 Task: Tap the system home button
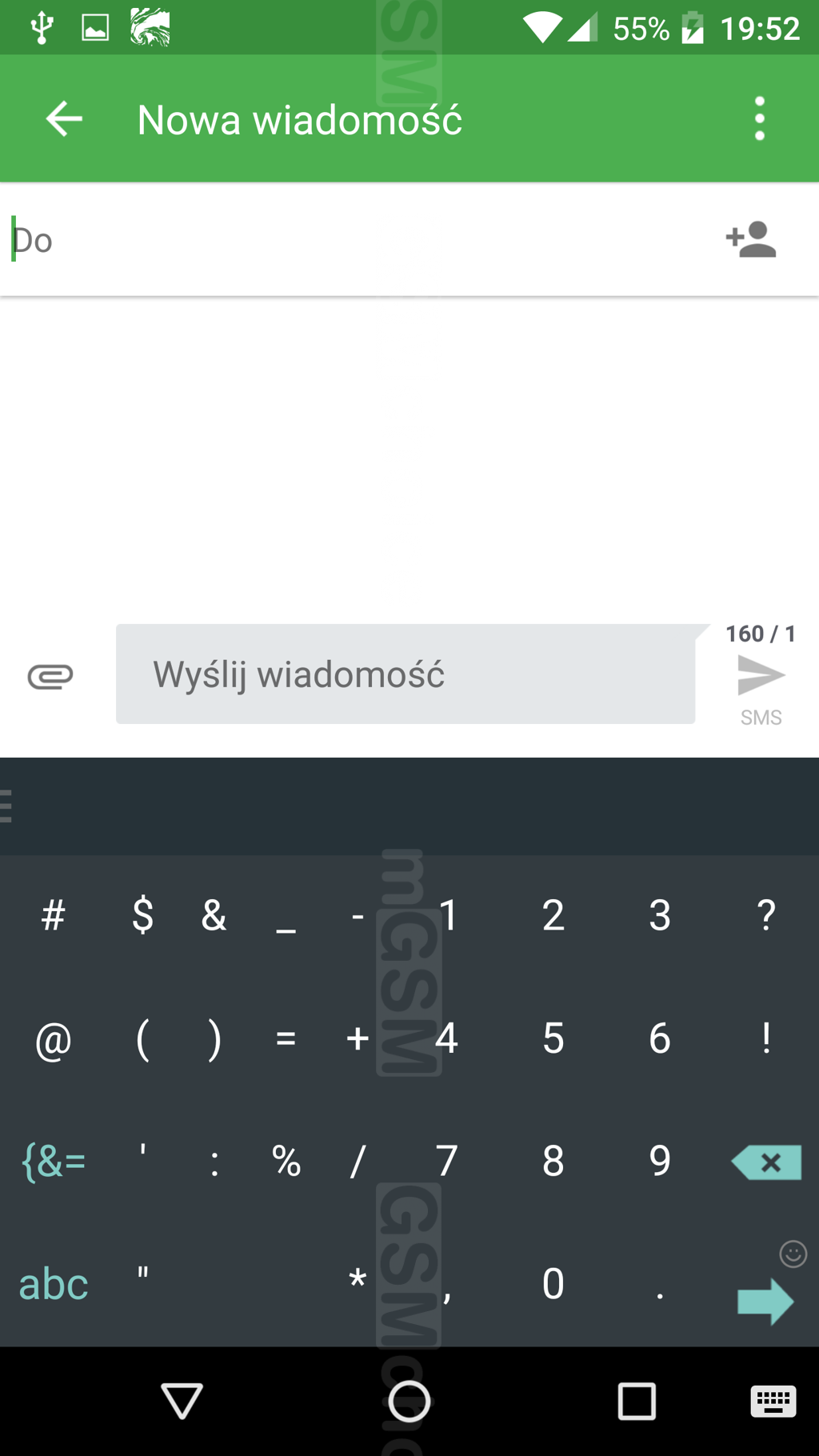pyautogui.click(x=409, y=1402)
